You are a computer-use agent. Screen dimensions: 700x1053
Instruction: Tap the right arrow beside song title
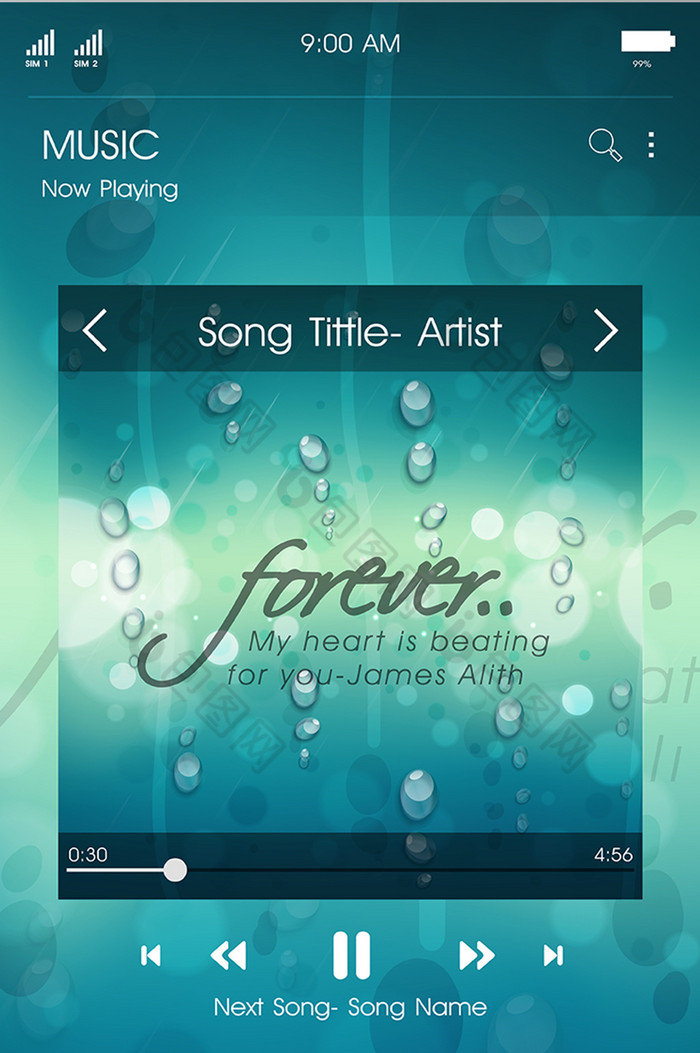[605, 331]
